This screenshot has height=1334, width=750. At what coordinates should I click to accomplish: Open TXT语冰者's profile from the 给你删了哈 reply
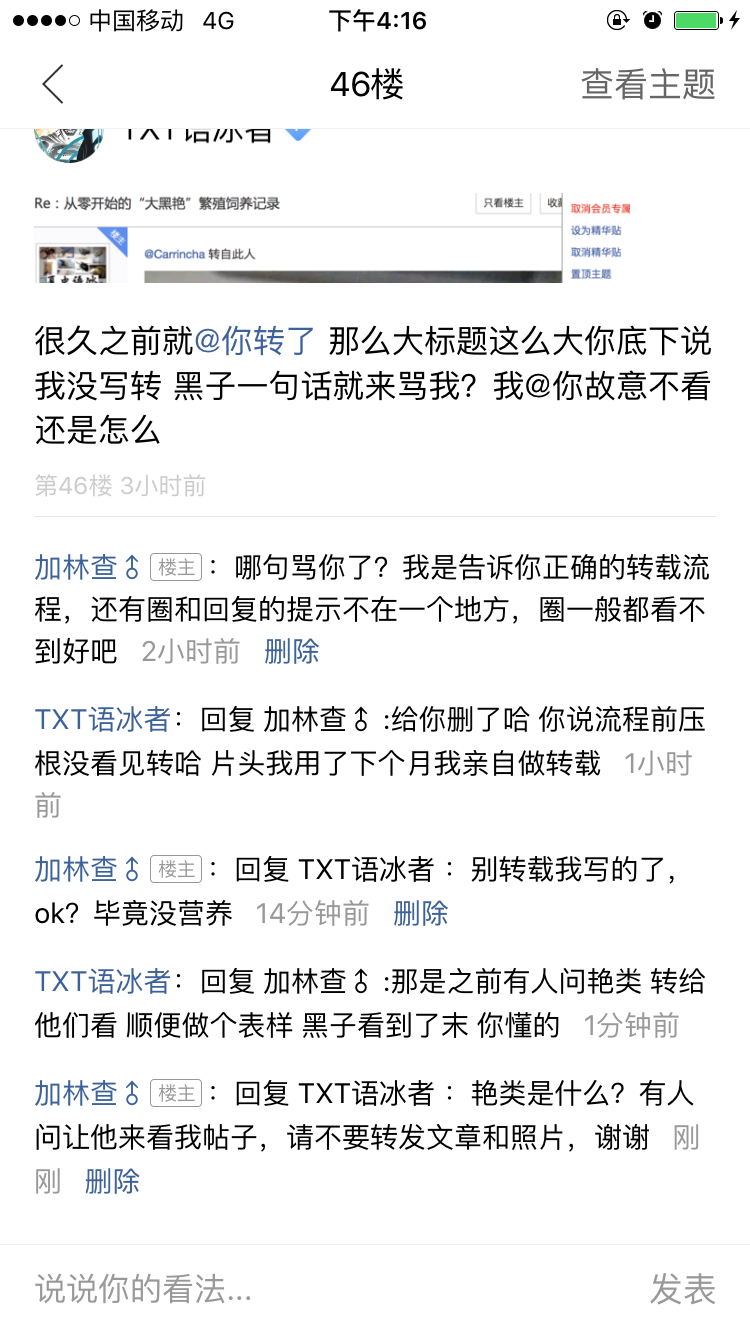pyautogui.click(x=103, y=719)
